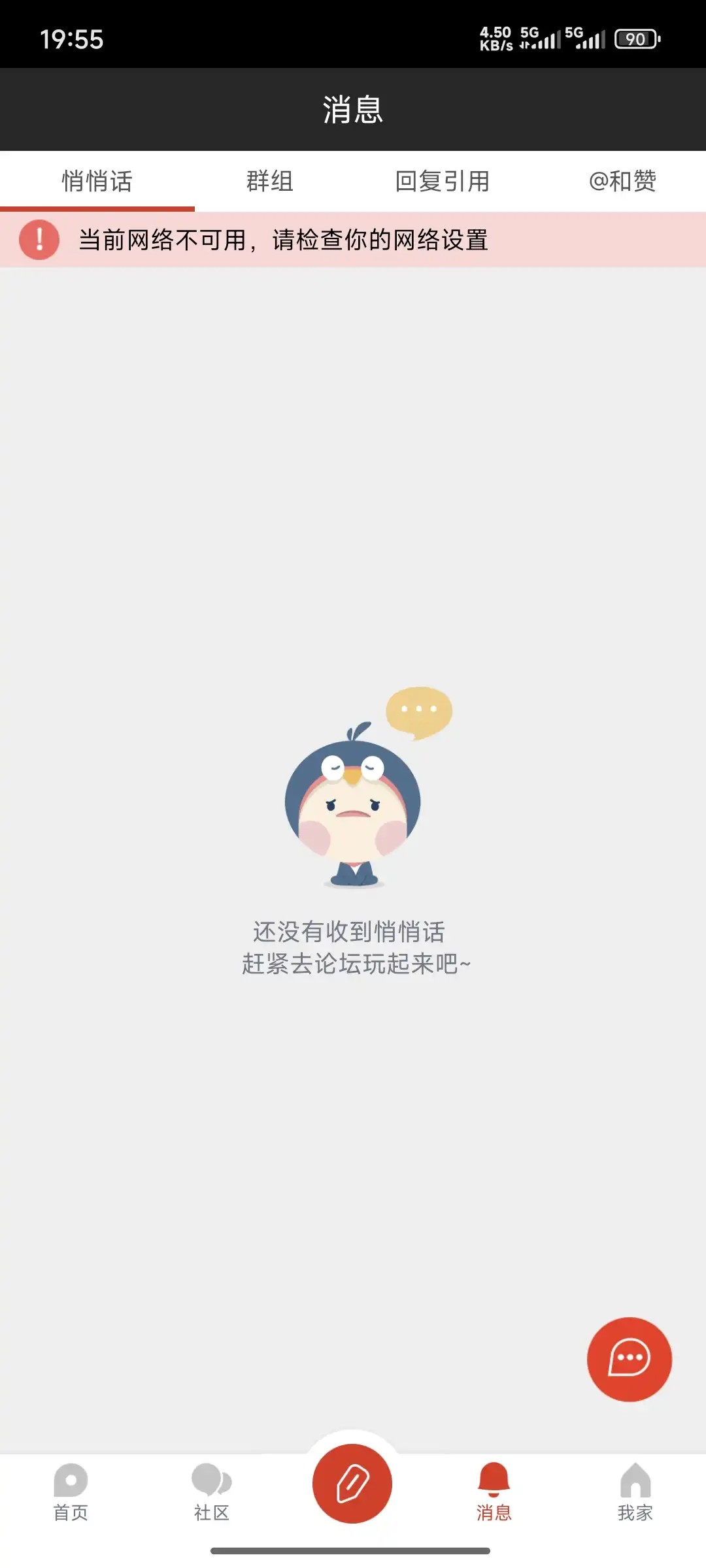Open the 我家 profile tab
This screenshot has height=1568, width=706.
pos(635,1494)
